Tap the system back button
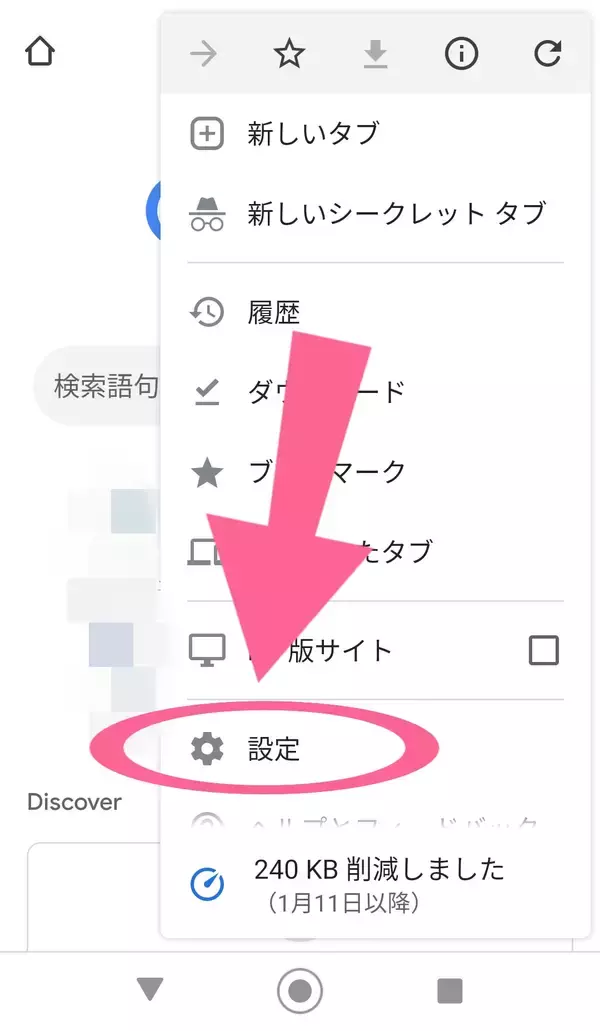Image resolution: width=600 pixels, height=1031 pixels. (x=150, y=990)
